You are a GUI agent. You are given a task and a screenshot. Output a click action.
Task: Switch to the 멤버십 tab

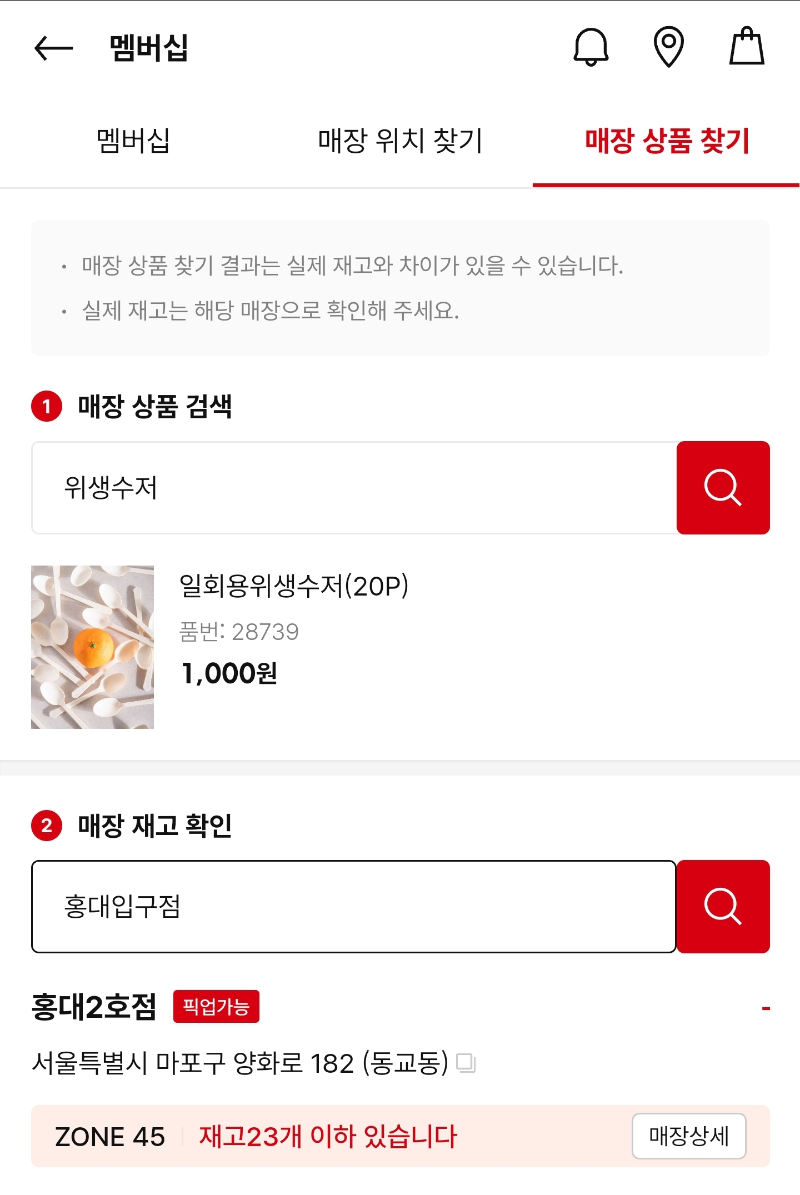coord(131,141)
